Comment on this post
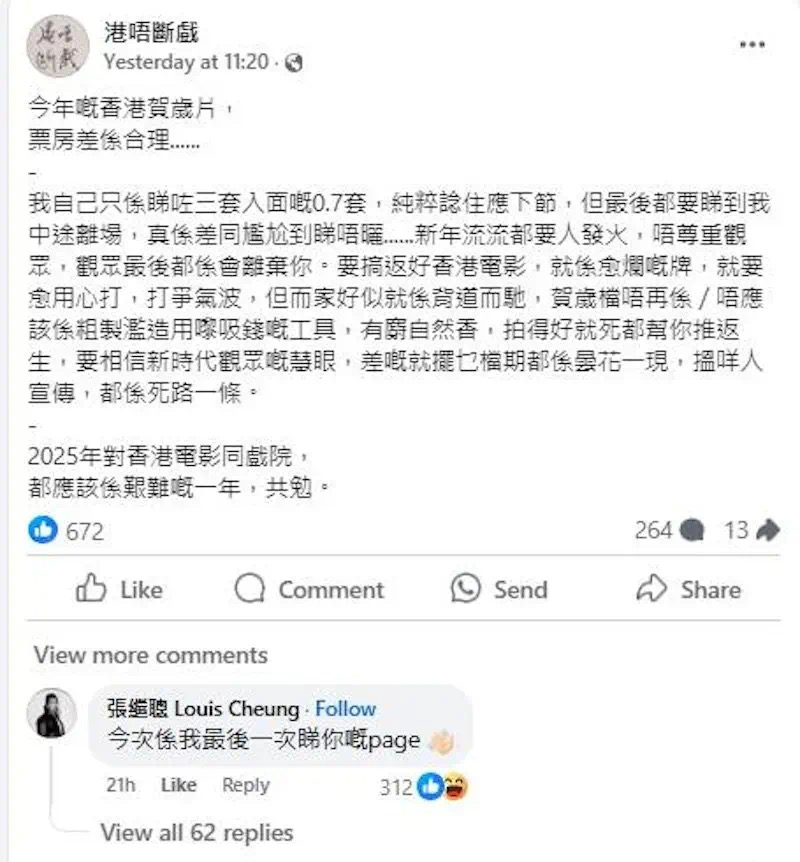The width and height of the screenshot is (800, 862). tap(308, 589)
